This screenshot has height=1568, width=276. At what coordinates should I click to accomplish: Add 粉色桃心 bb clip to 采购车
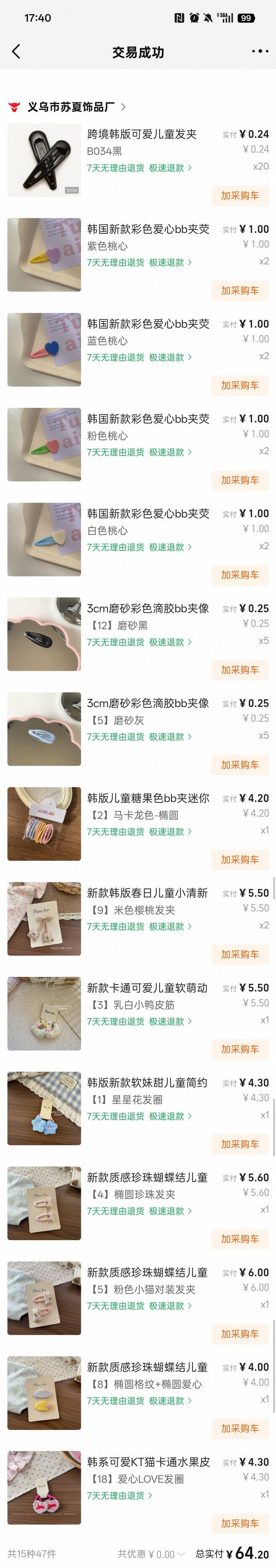click(240, 480)
